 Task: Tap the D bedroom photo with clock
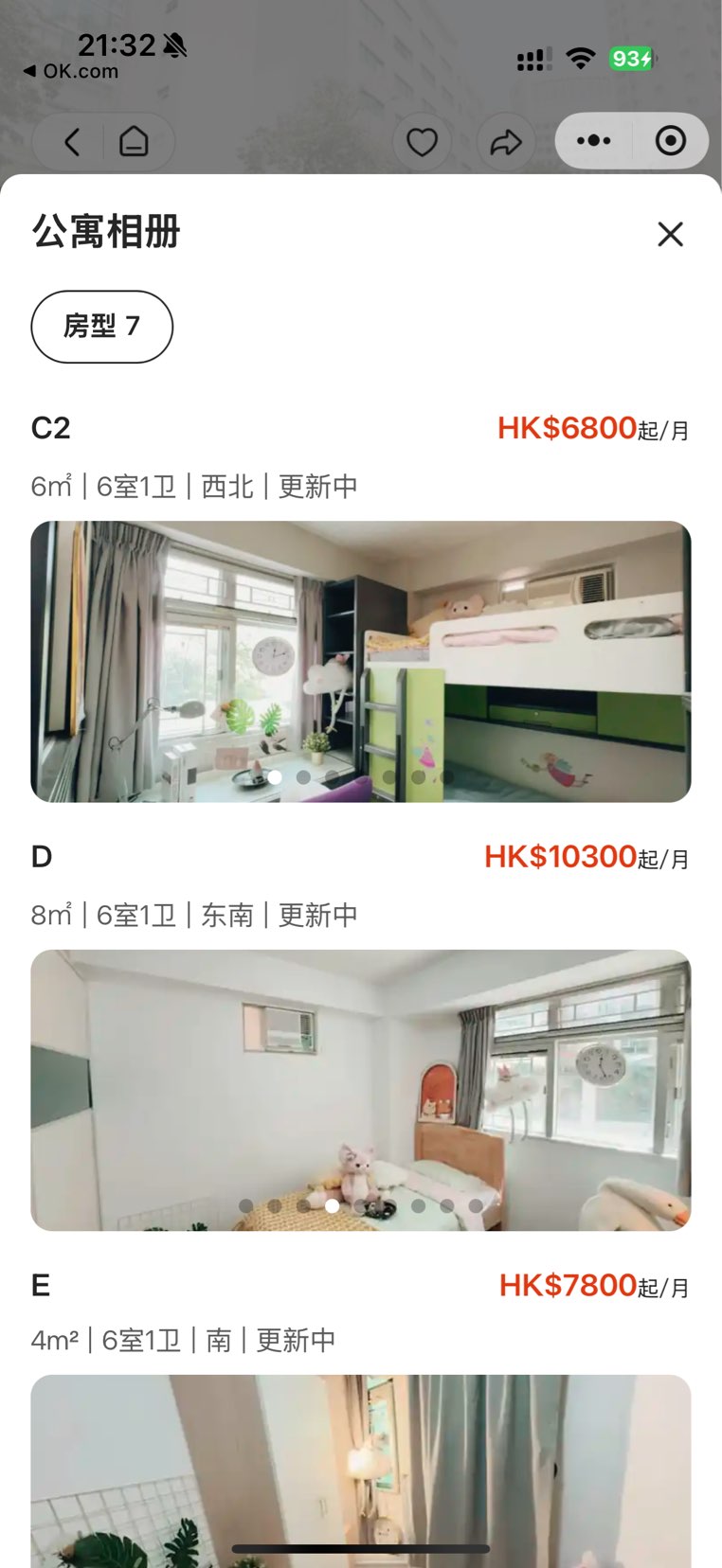click(360, 1089)
